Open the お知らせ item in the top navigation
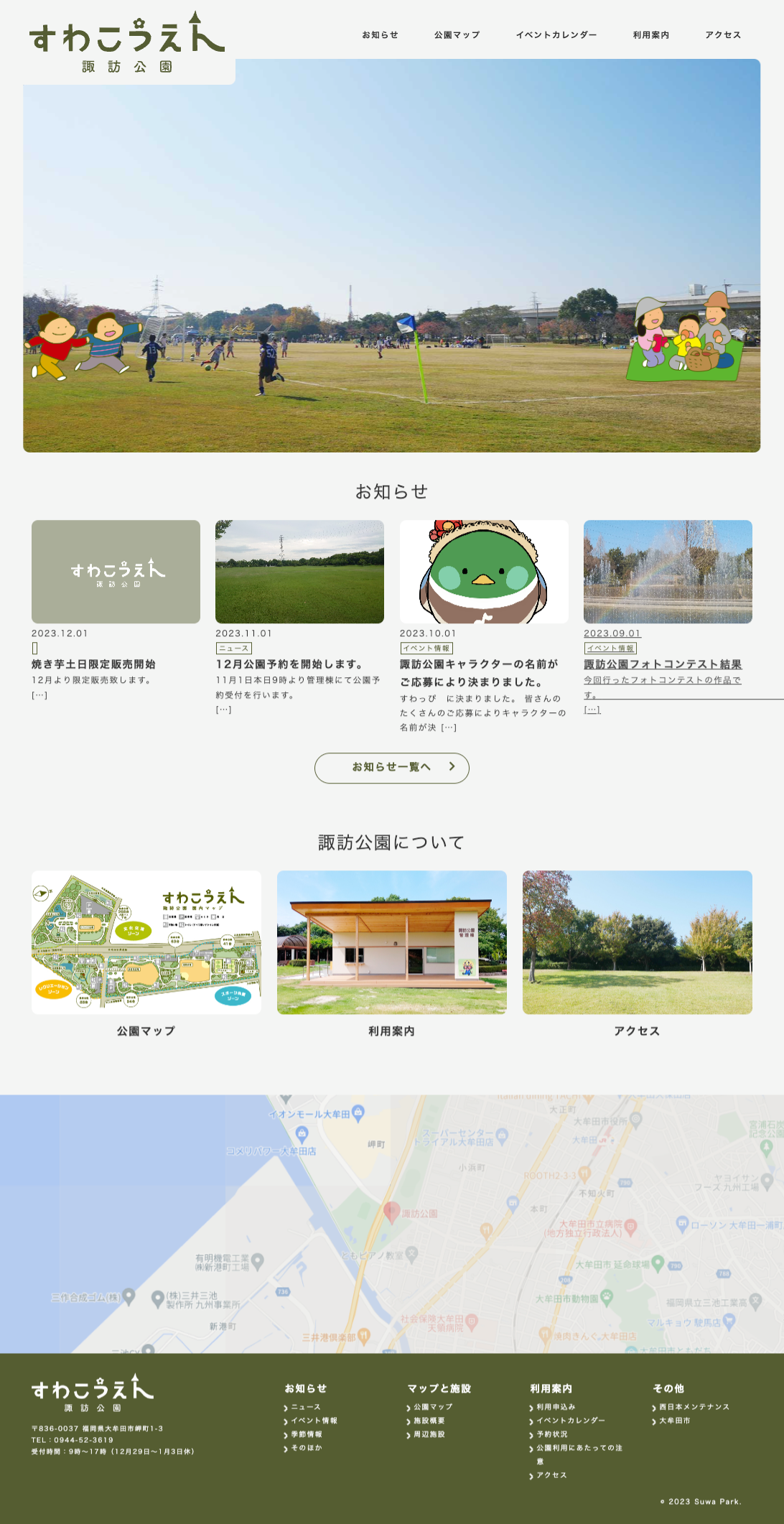This screenshot has width=784, height=1524. point(380,34)
